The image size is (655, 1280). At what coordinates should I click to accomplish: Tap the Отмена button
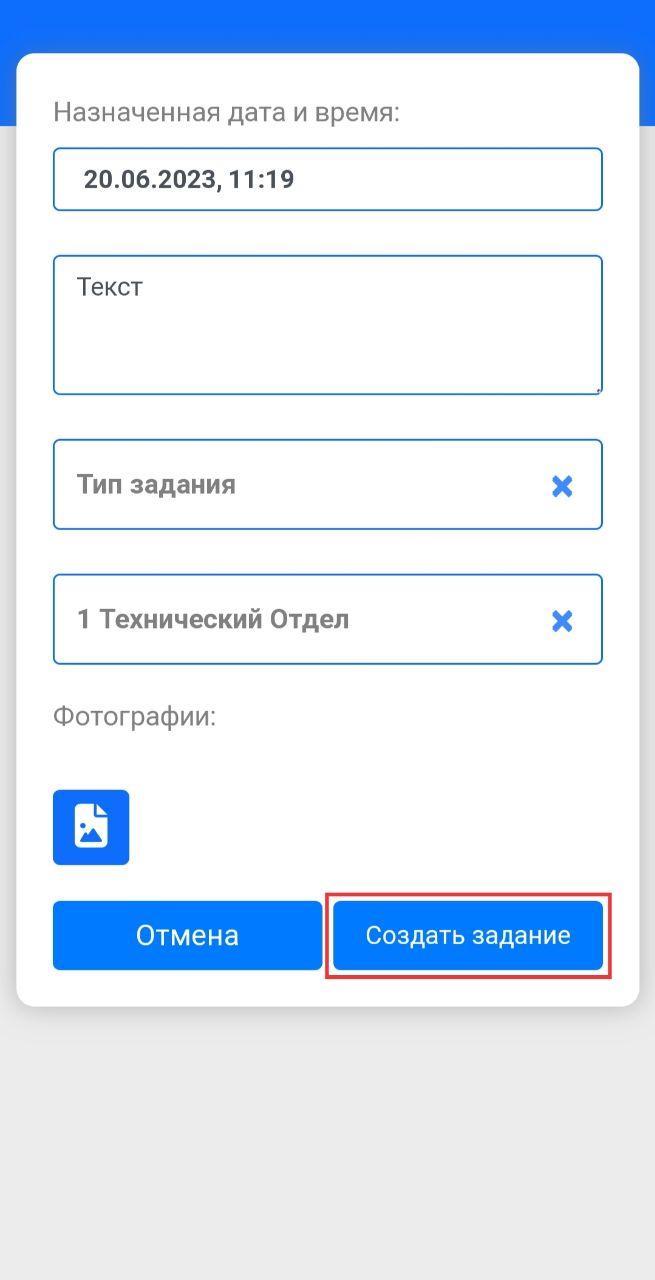(x=187, y=935)
